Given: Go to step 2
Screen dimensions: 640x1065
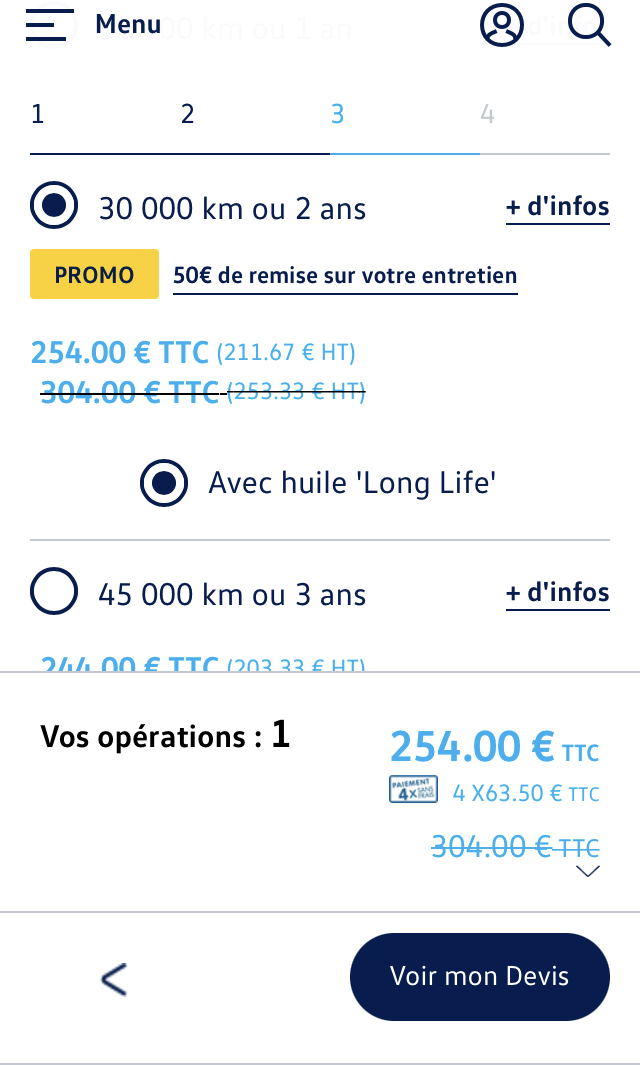Looking at the screenshot, I should point(187,114).
